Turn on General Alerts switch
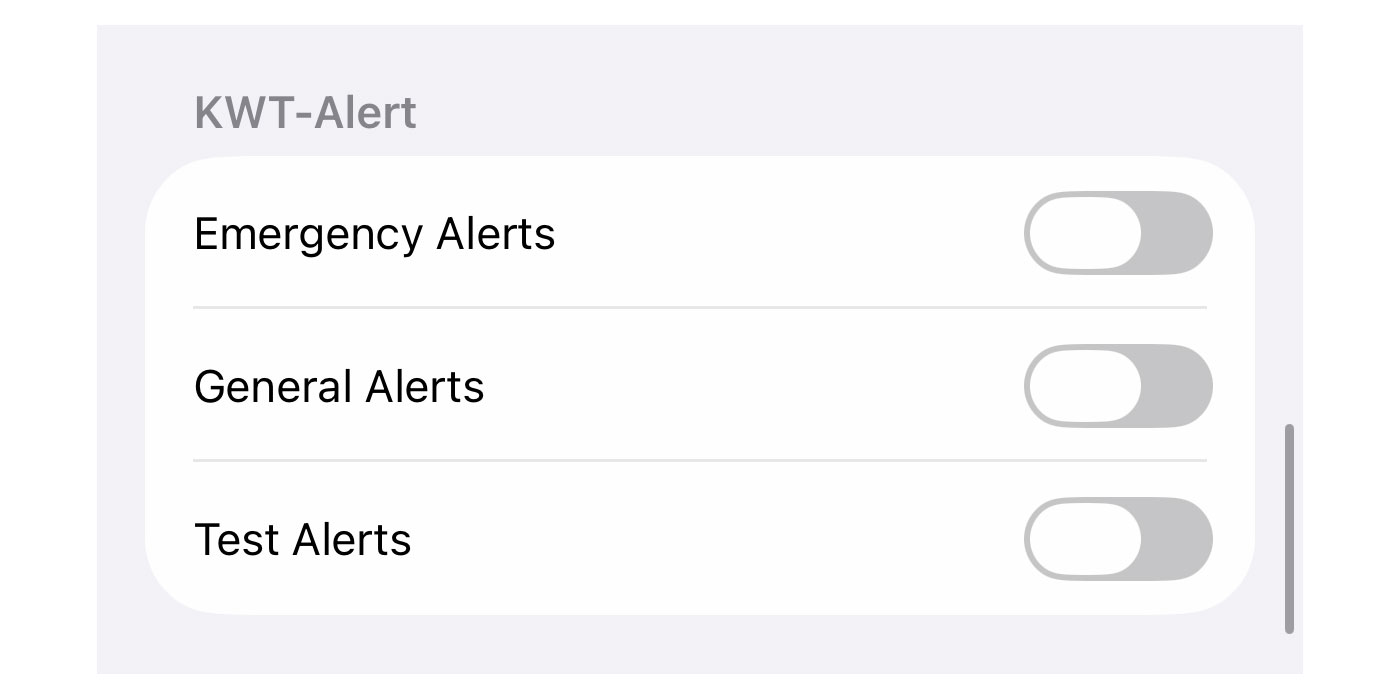The image size is (1400, 700). (1118, 386)
